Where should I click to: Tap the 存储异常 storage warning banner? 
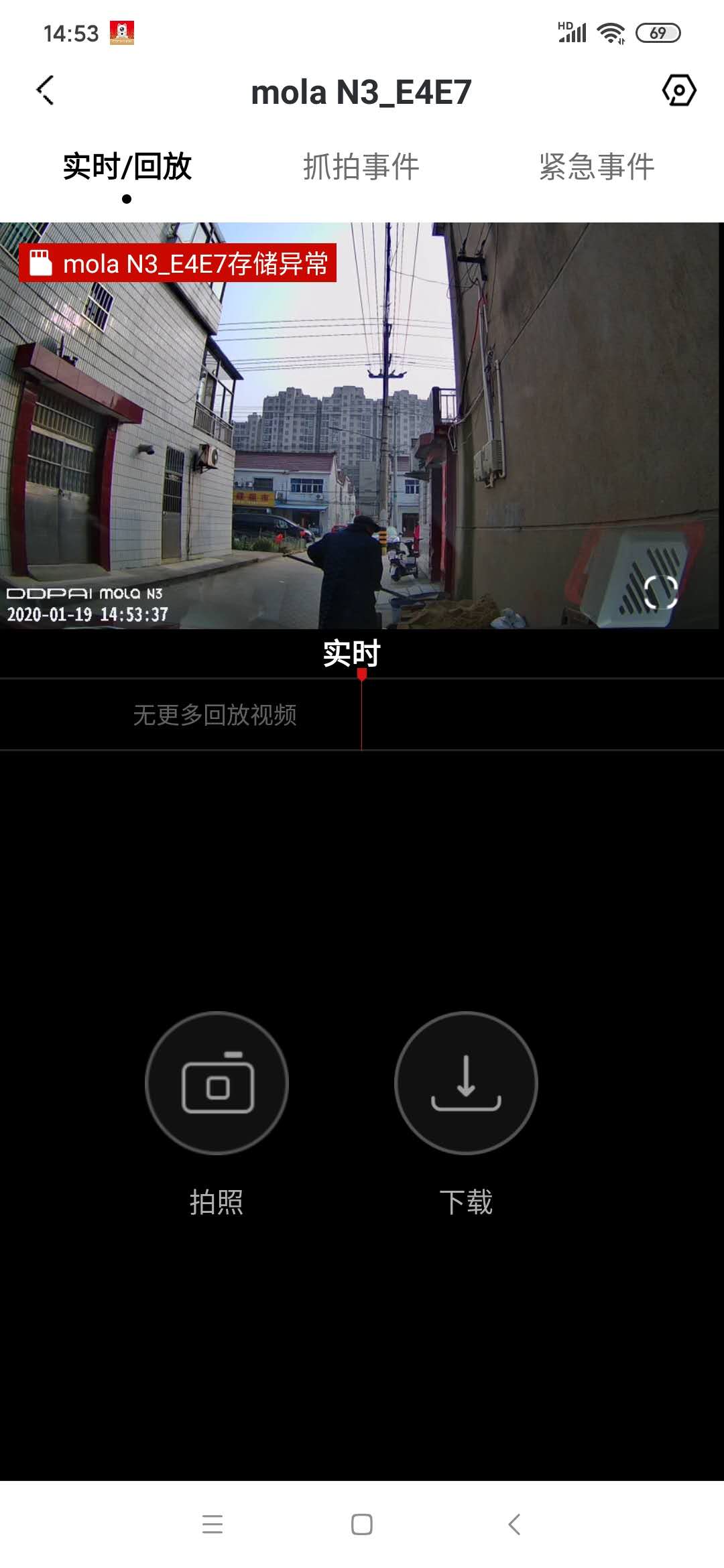178,263
